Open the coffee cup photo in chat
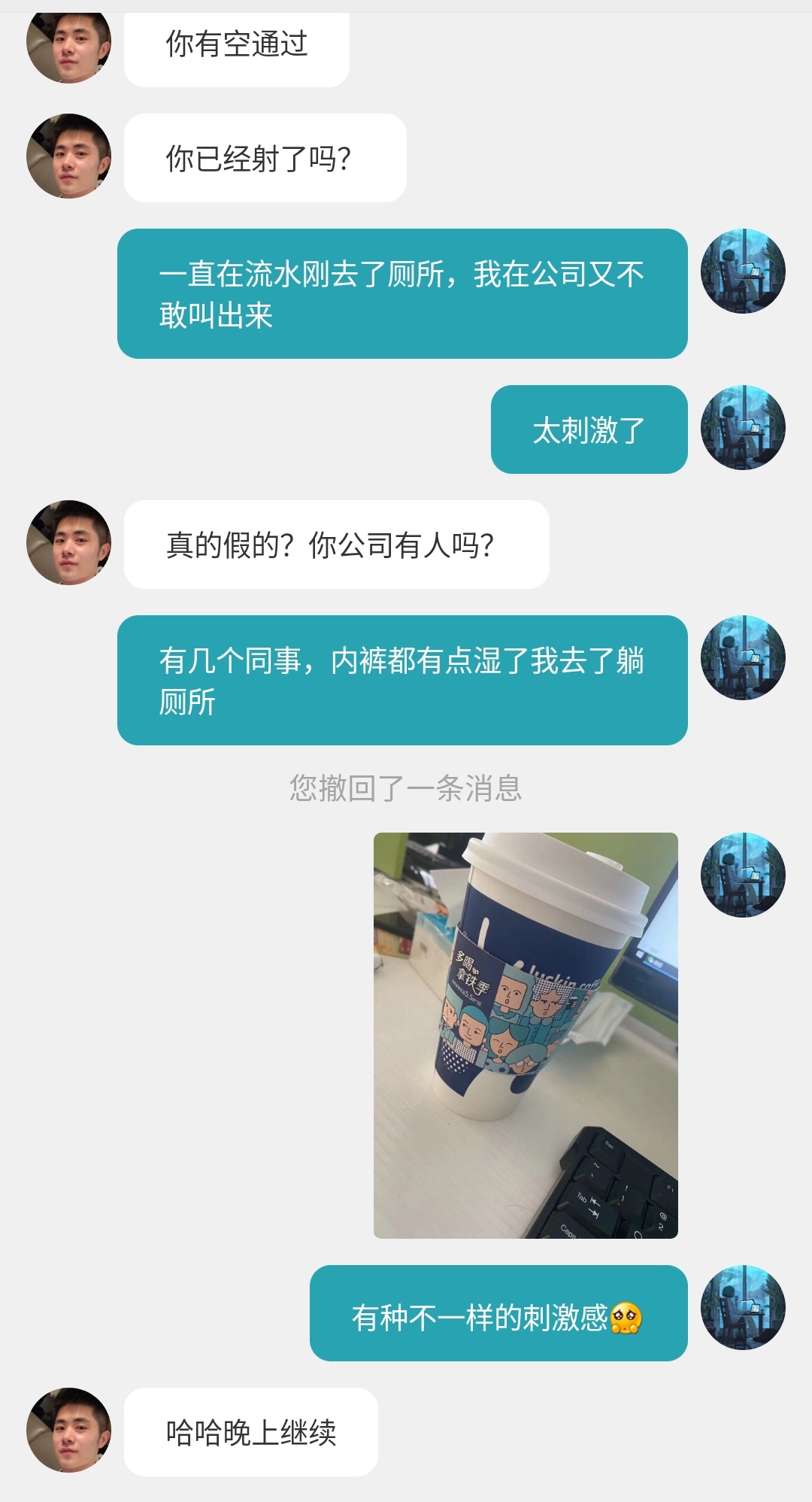Viewport: 812px width, 1502px height. 526,1035
